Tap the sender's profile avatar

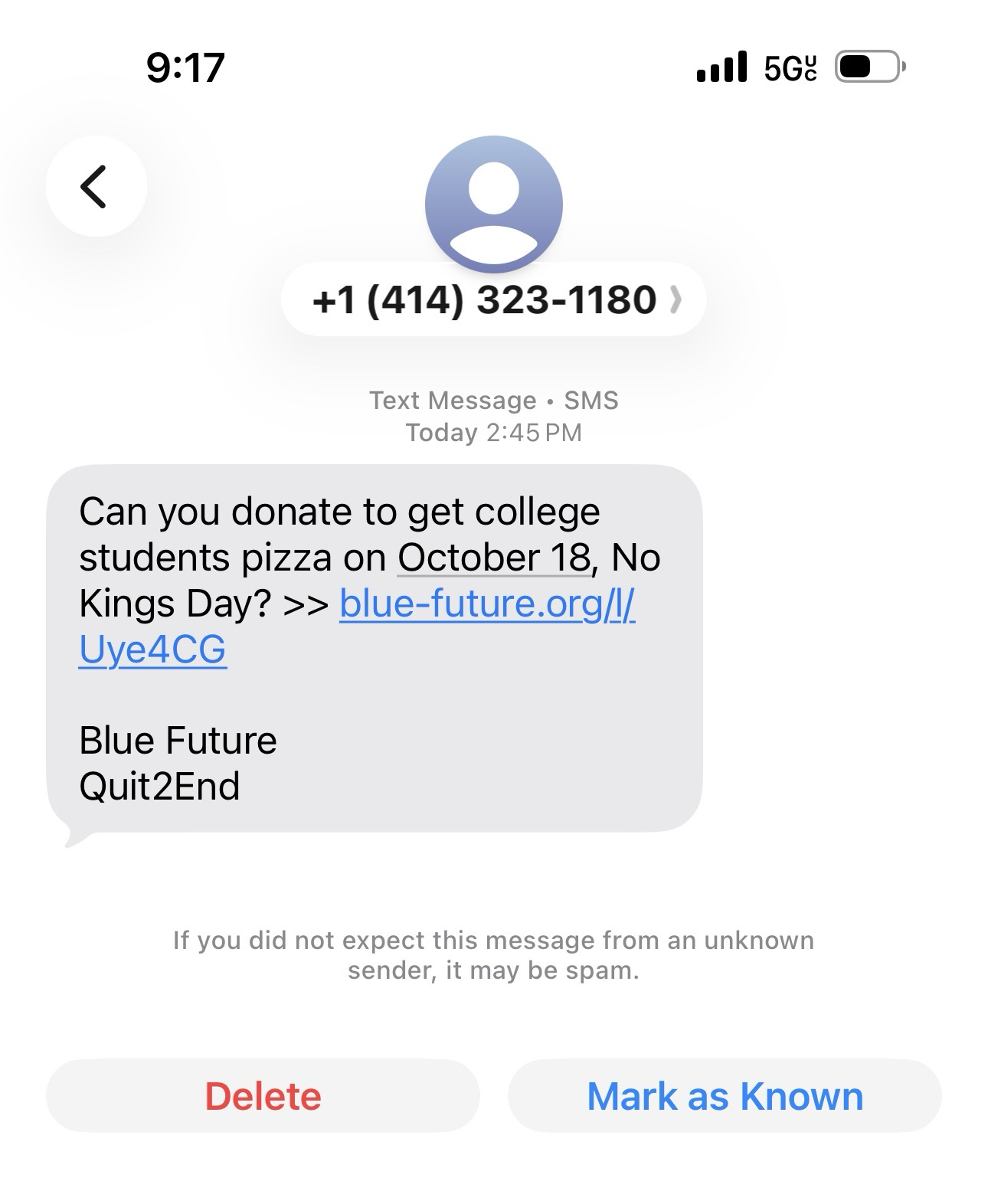pos(493,204)
